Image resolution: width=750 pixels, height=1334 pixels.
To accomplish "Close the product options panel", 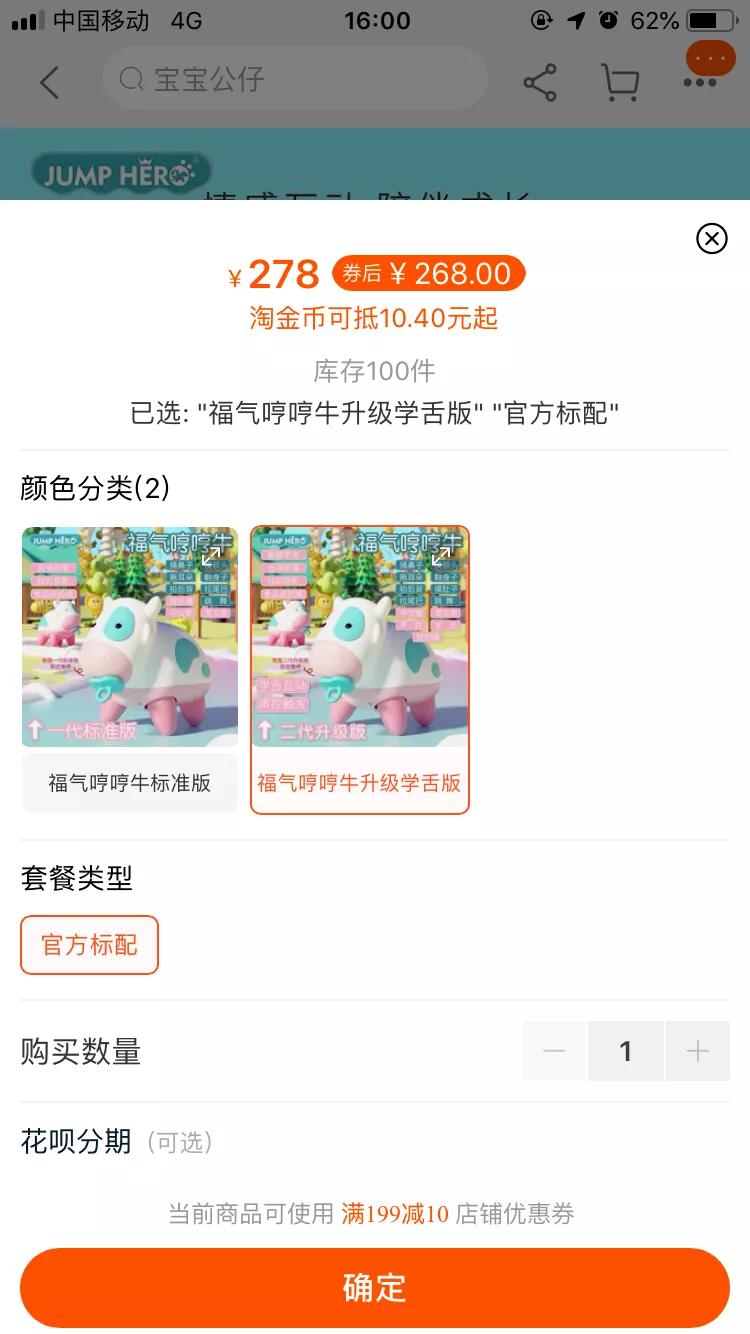I will [x=710, y=239].
